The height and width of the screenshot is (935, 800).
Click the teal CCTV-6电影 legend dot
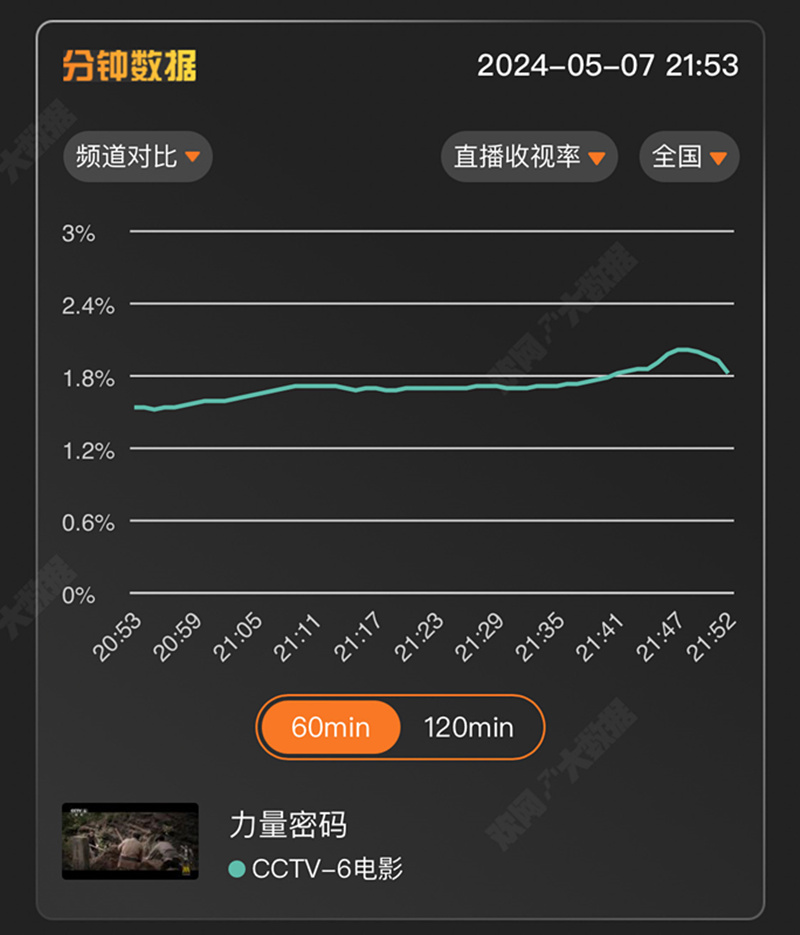(x=236, y=868)
